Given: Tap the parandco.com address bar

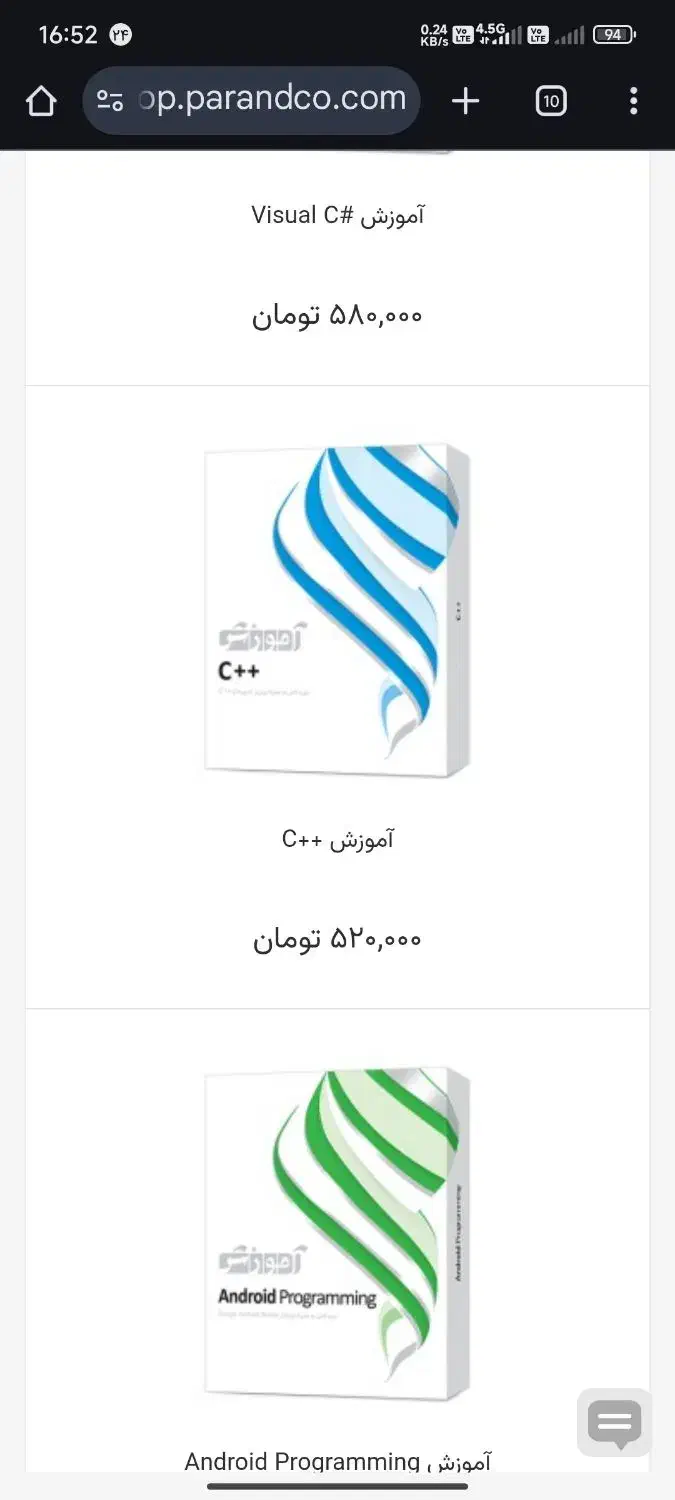Looking at the screenshot, I should pos(271,100).
